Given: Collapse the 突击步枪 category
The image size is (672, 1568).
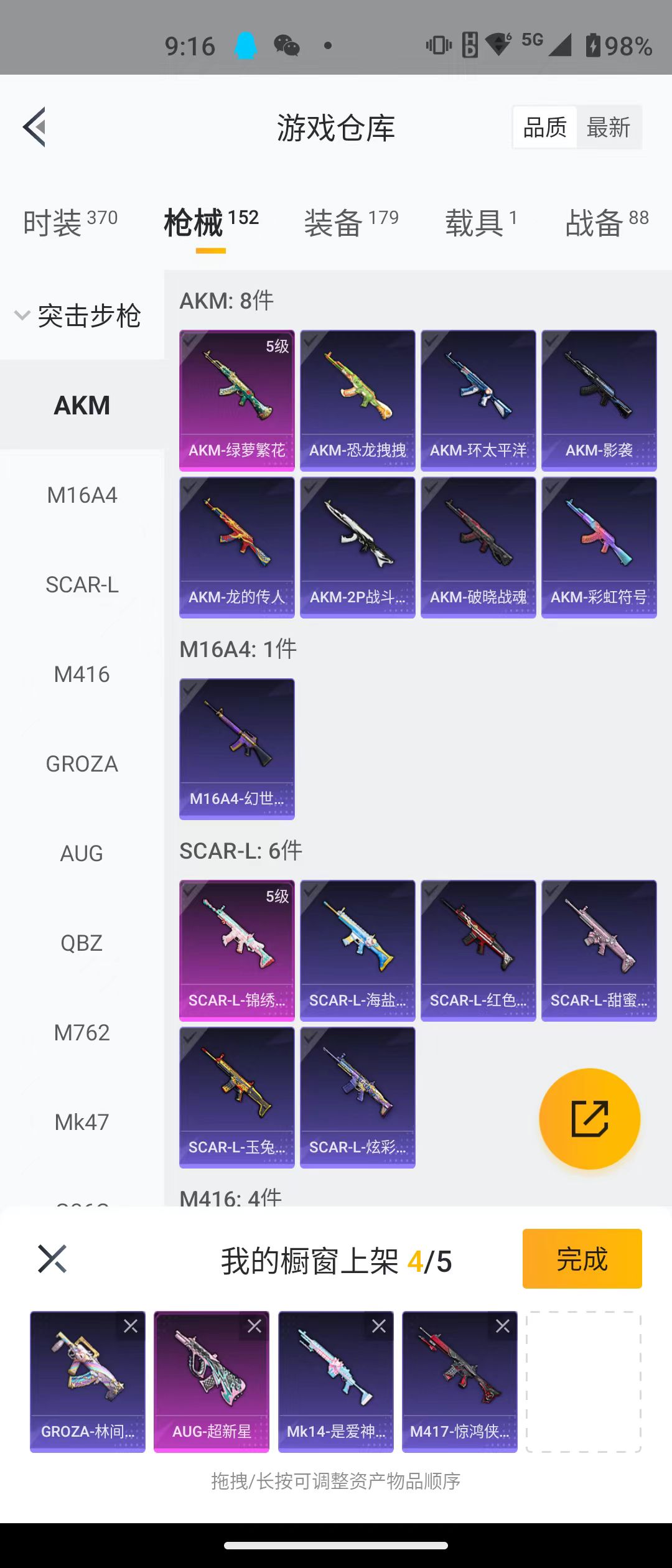Looking at the screenshot, I should click(x=77, y=315).
